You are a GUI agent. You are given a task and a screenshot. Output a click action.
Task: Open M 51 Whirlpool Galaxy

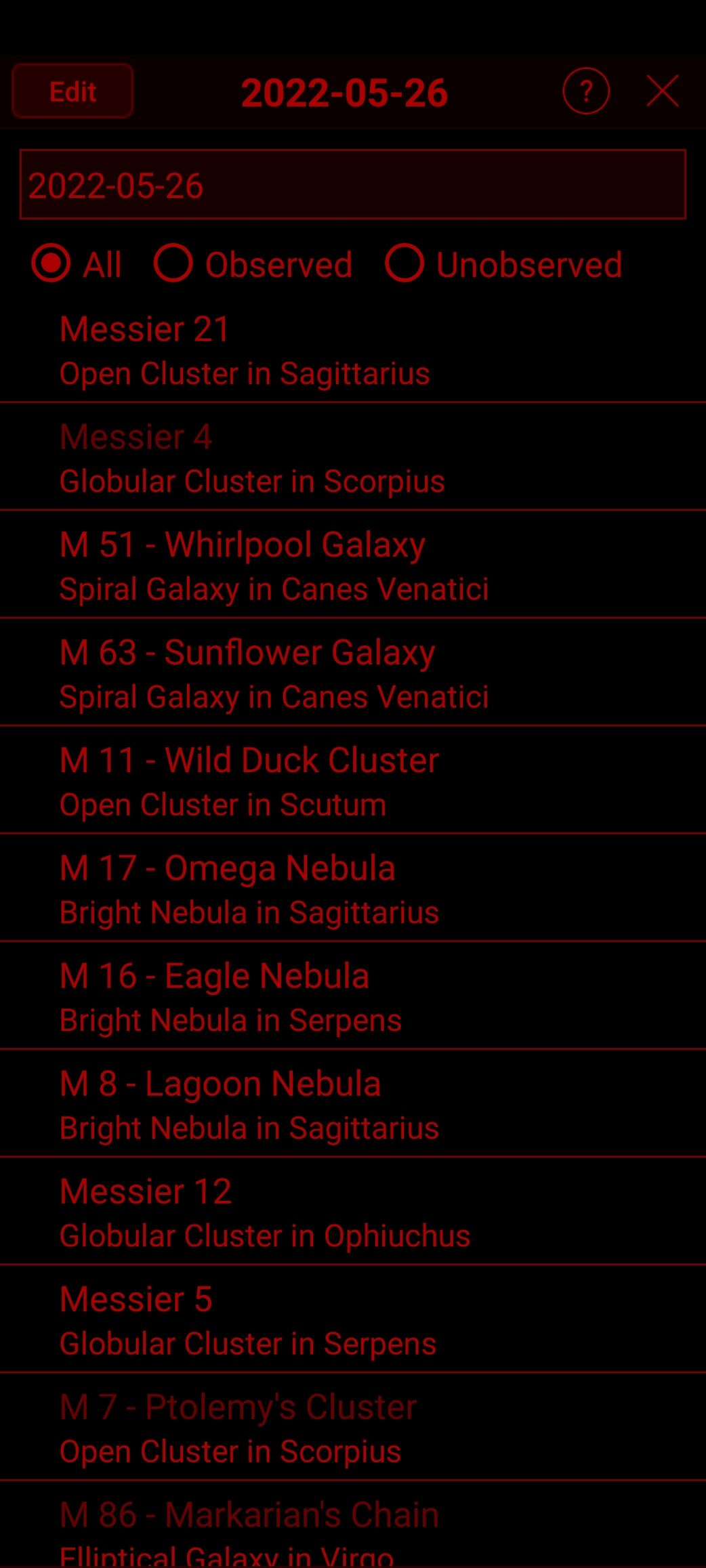353,565
